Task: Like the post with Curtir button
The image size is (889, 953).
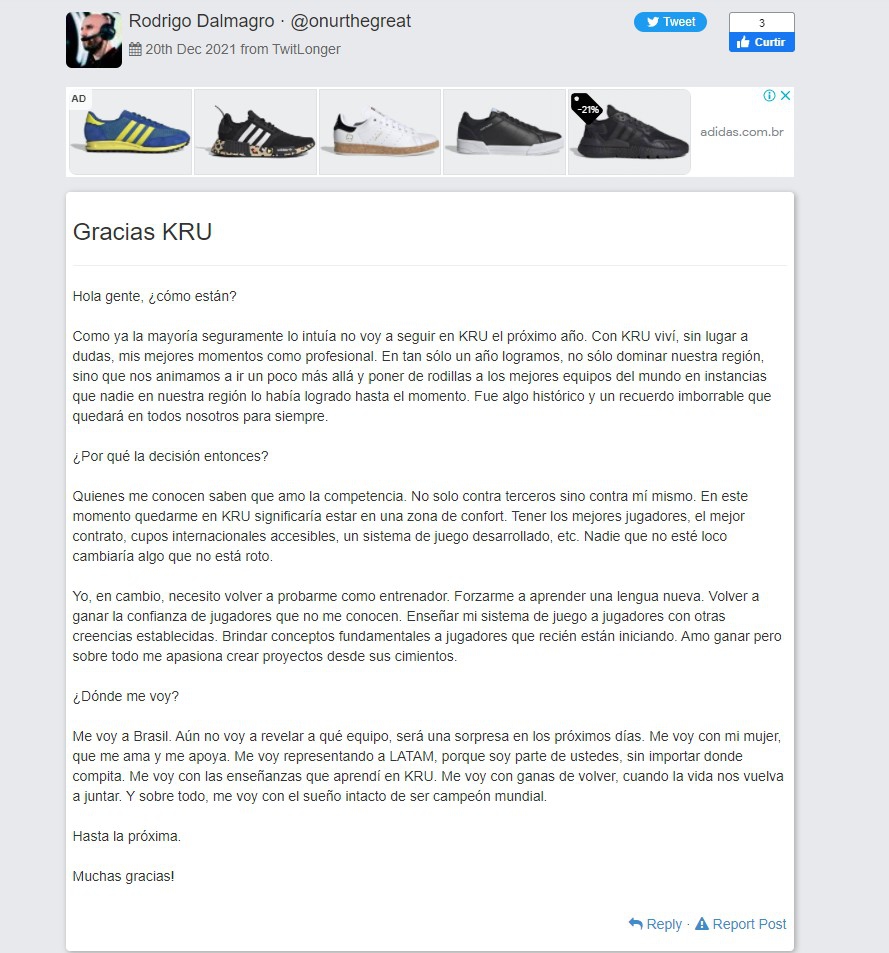Action: pyautogui.click(x=761, y=42)
